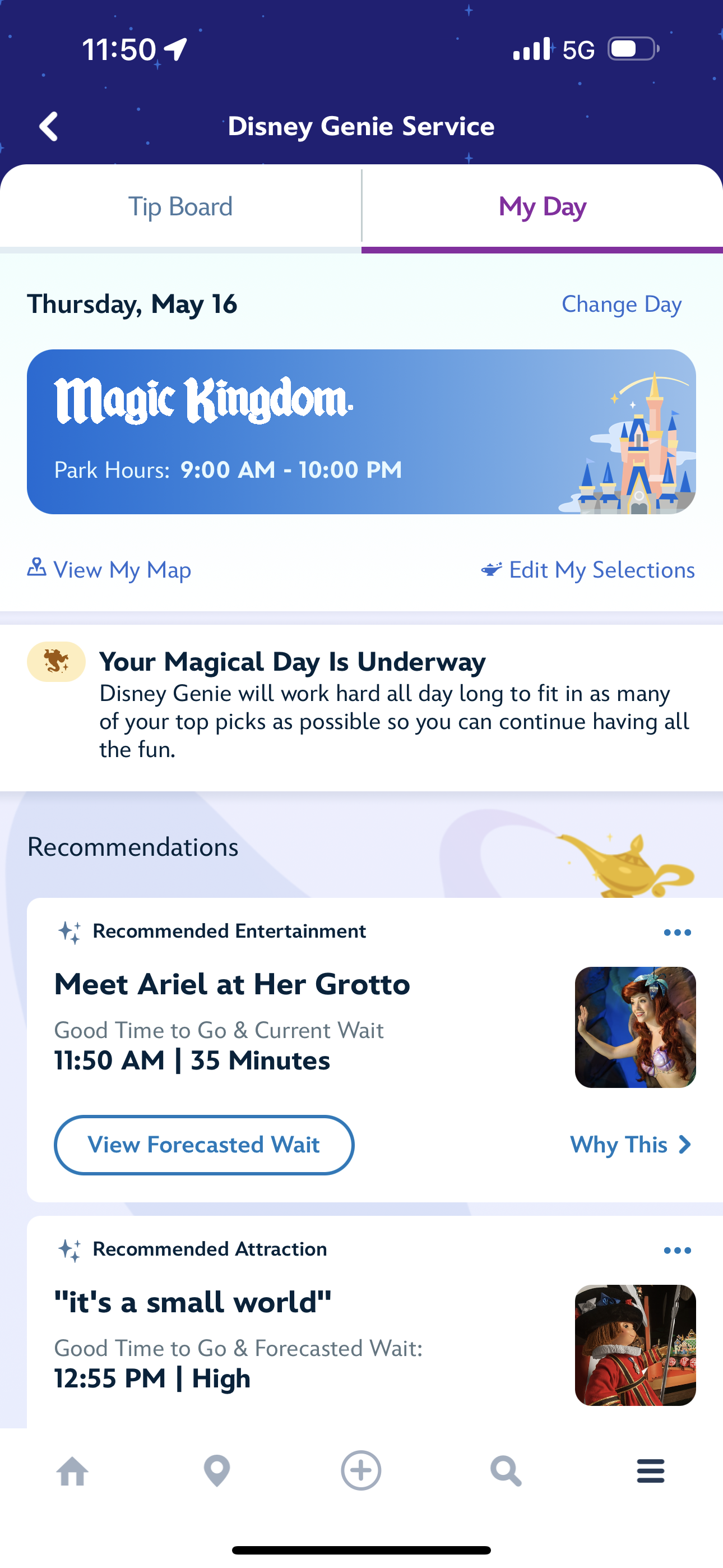Open View My Map
723x1568 pixels.
pos(109,570)
